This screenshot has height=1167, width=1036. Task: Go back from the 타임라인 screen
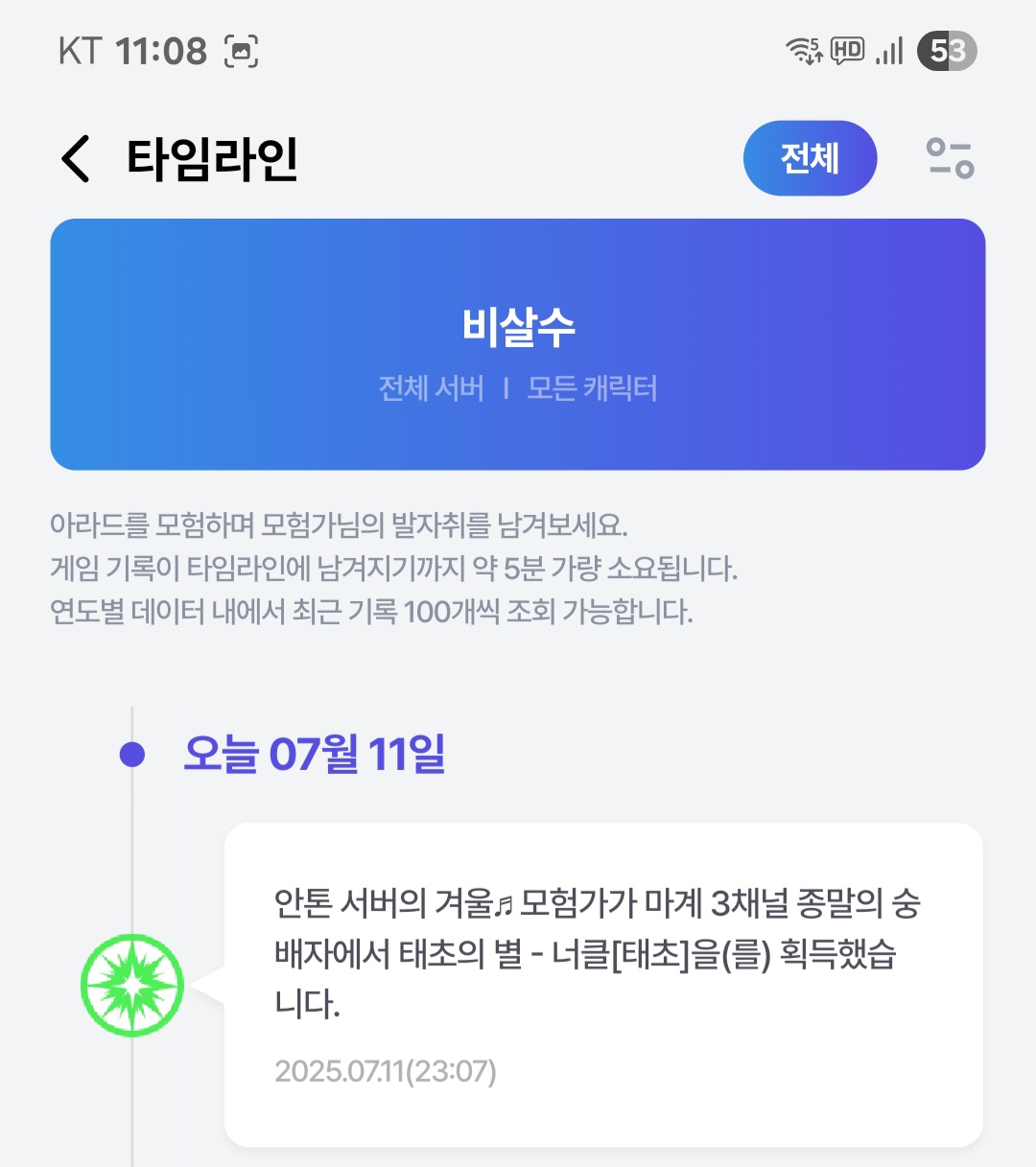76,158
